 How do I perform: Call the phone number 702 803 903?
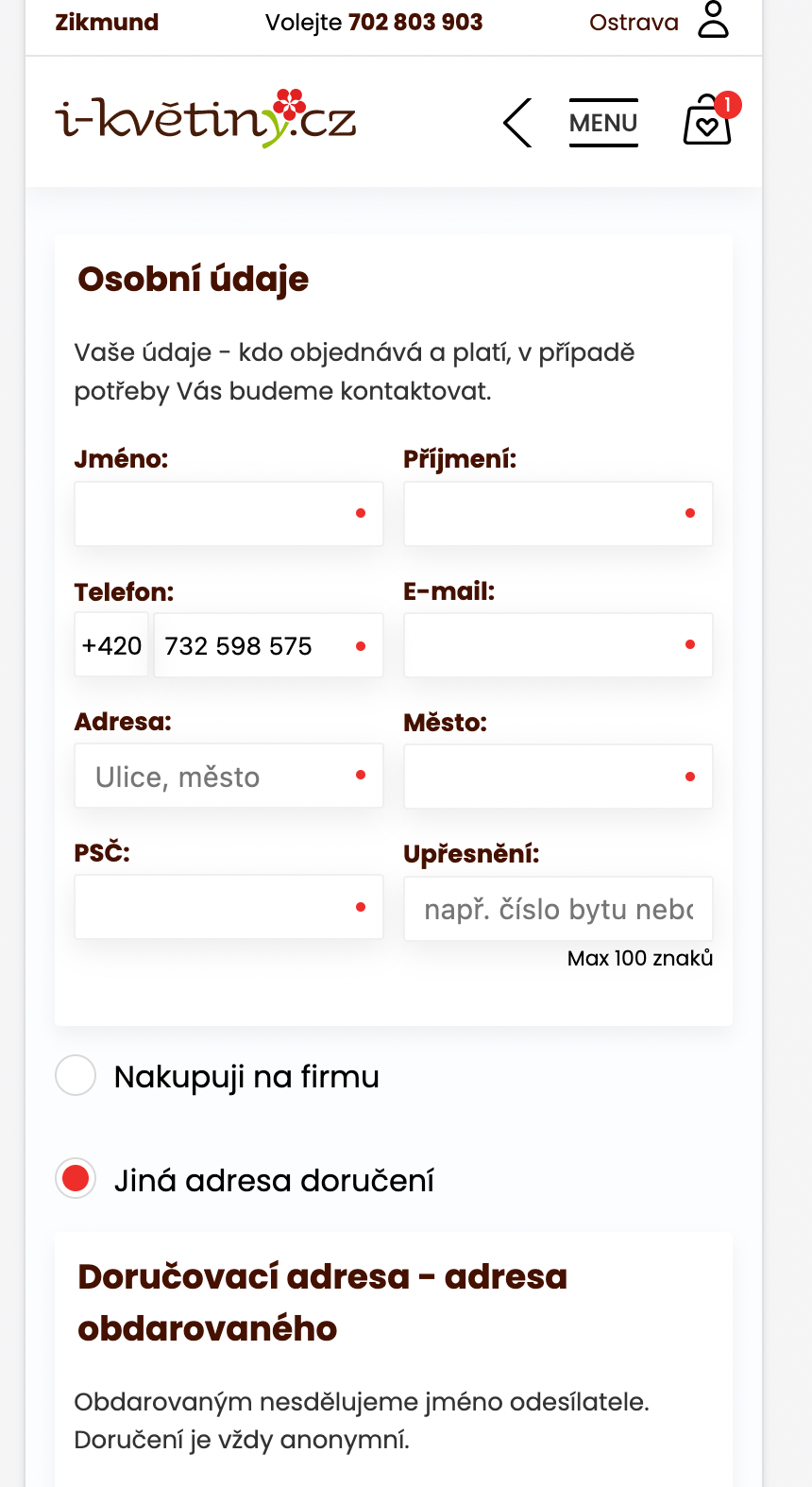coord(415,22)
